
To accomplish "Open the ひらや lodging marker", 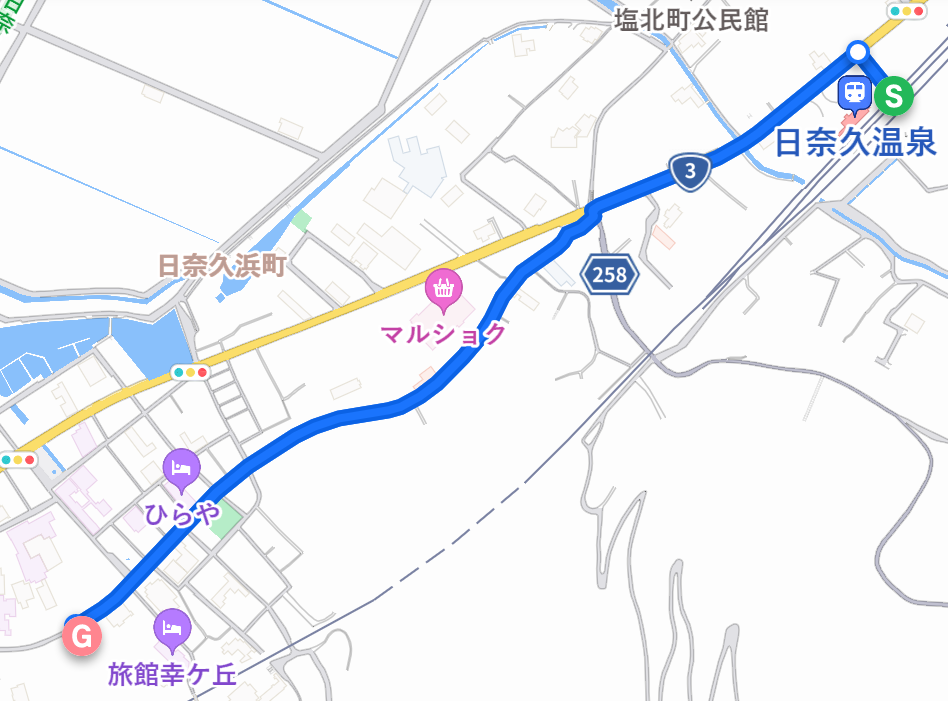I will [181, 468].
